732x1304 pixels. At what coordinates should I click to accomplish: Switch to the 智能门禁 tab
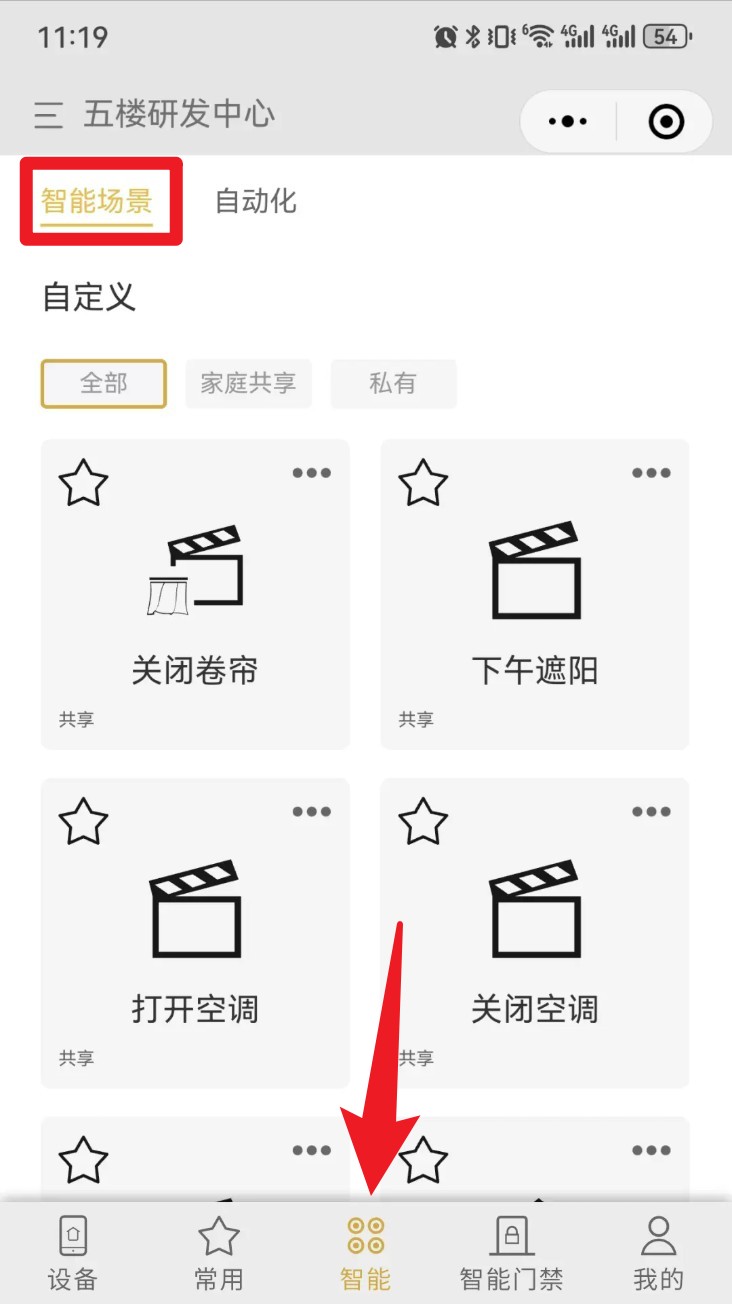tap(511, 1253)
